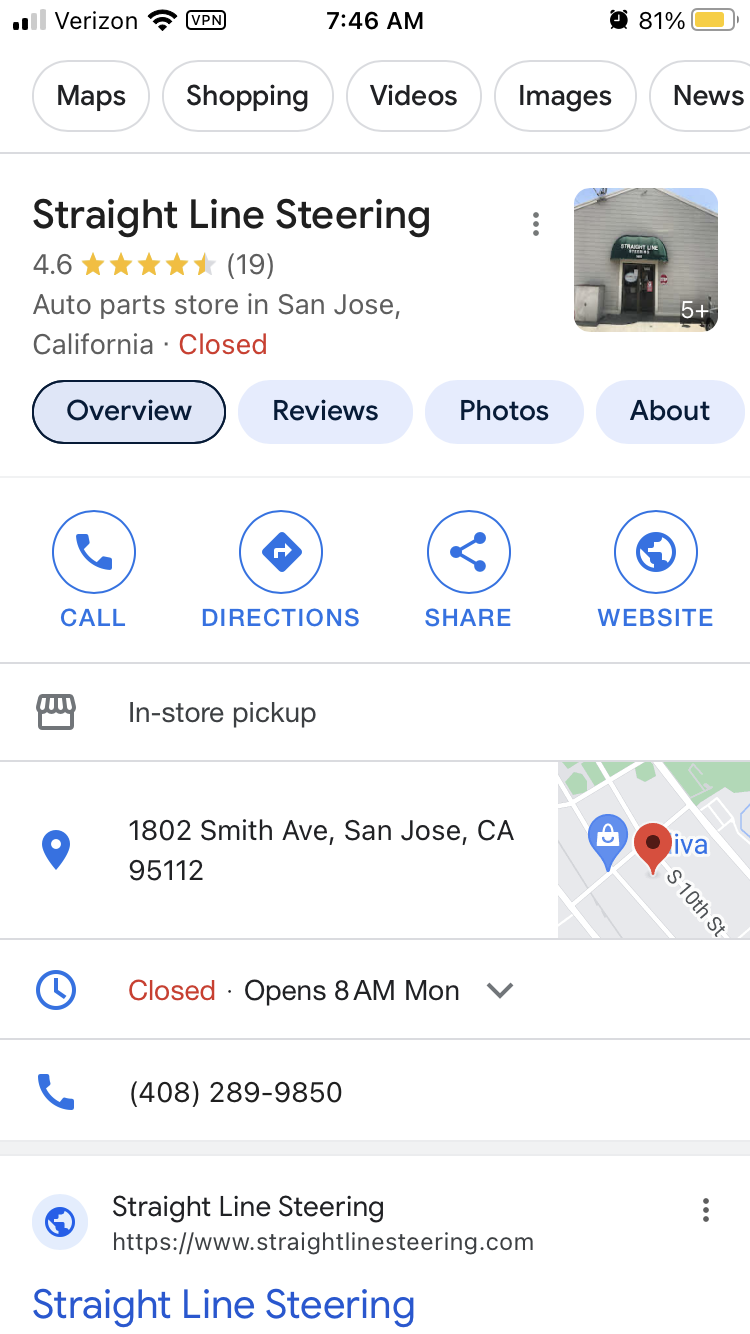This screenshot has height=1334, width=750.
Task: Switch to Images results
Action: pyautogui.click(x=564, y=96)
